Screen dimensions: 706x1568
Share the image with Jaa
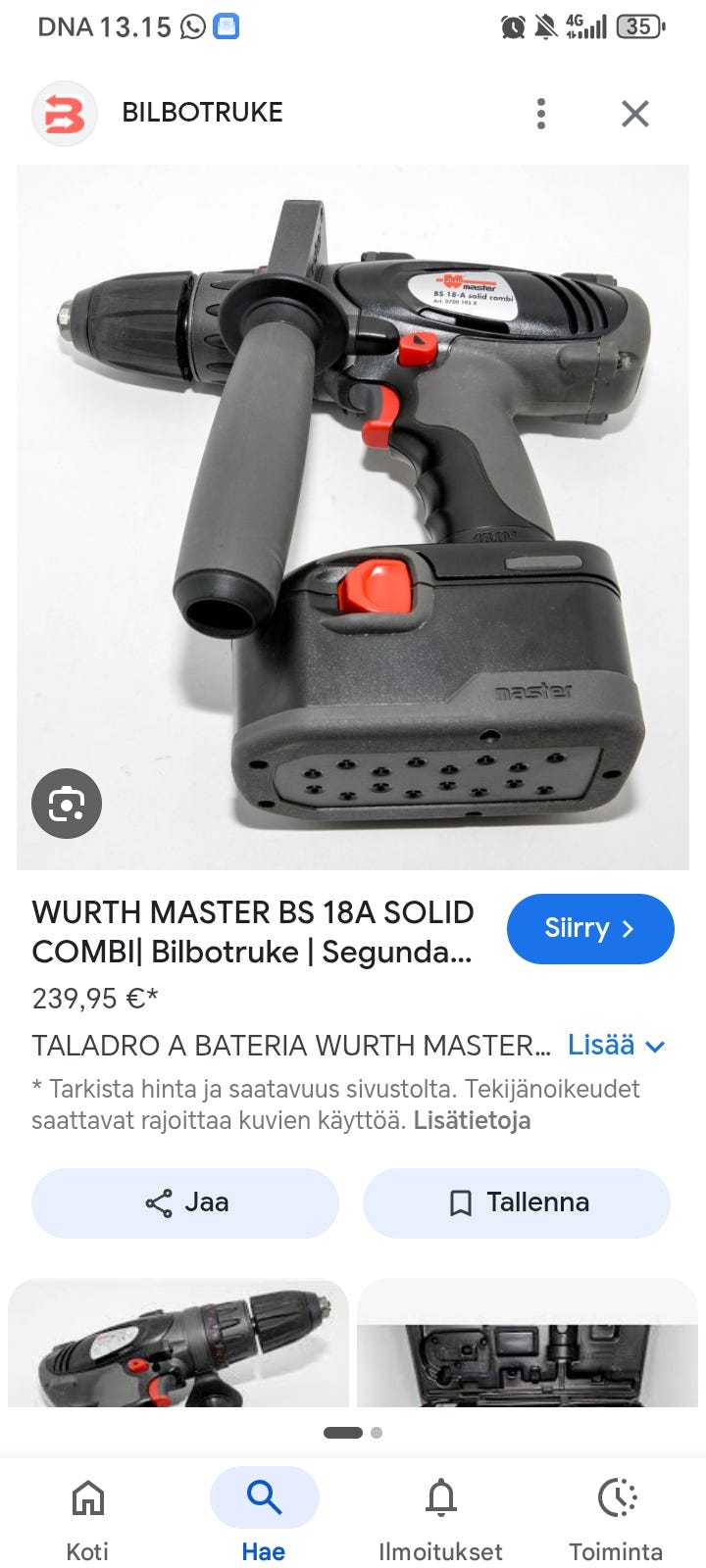point(185,1202)
